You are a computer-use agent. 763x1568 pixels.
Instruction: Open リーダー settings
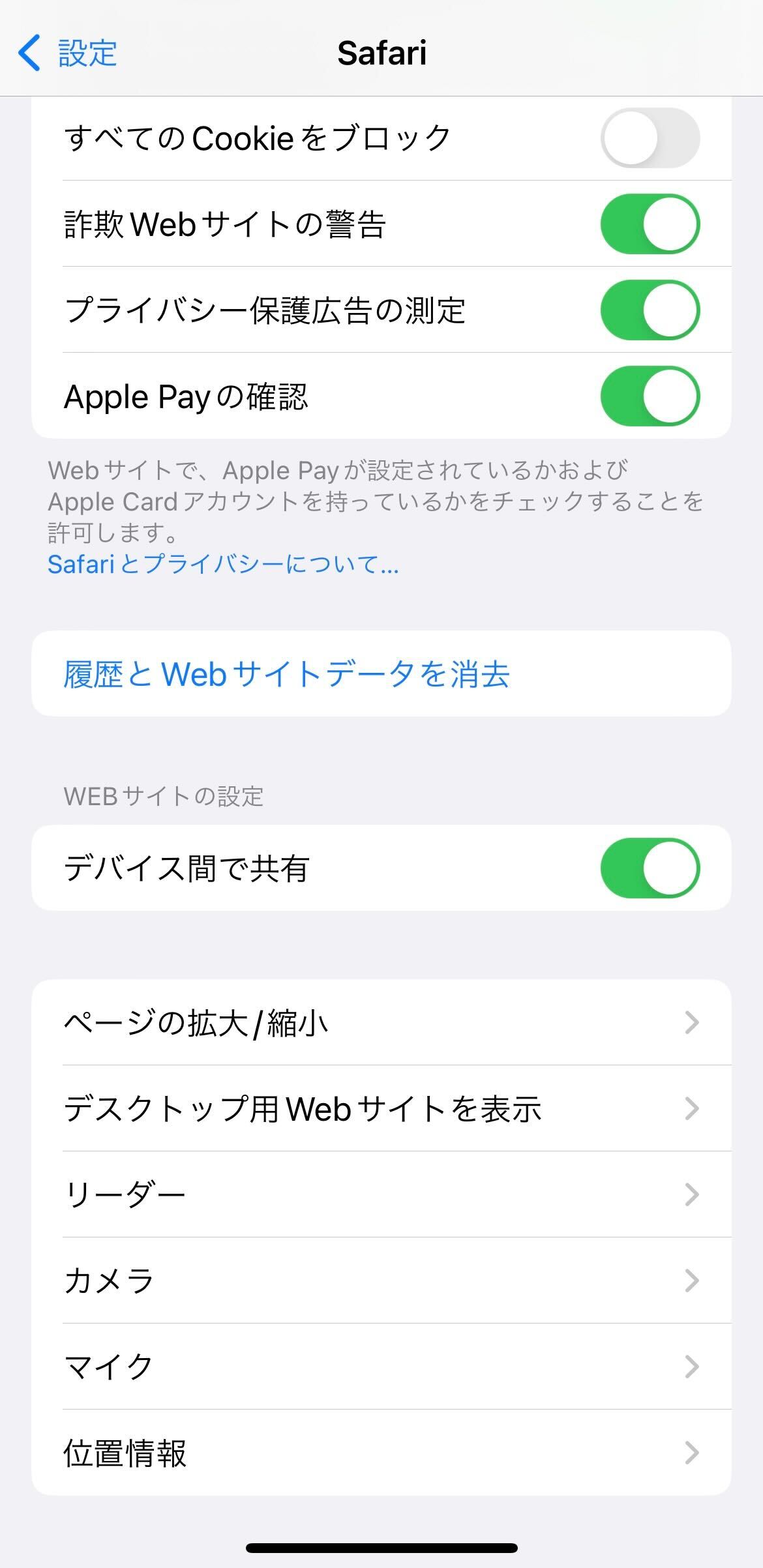pos(381,1194)
